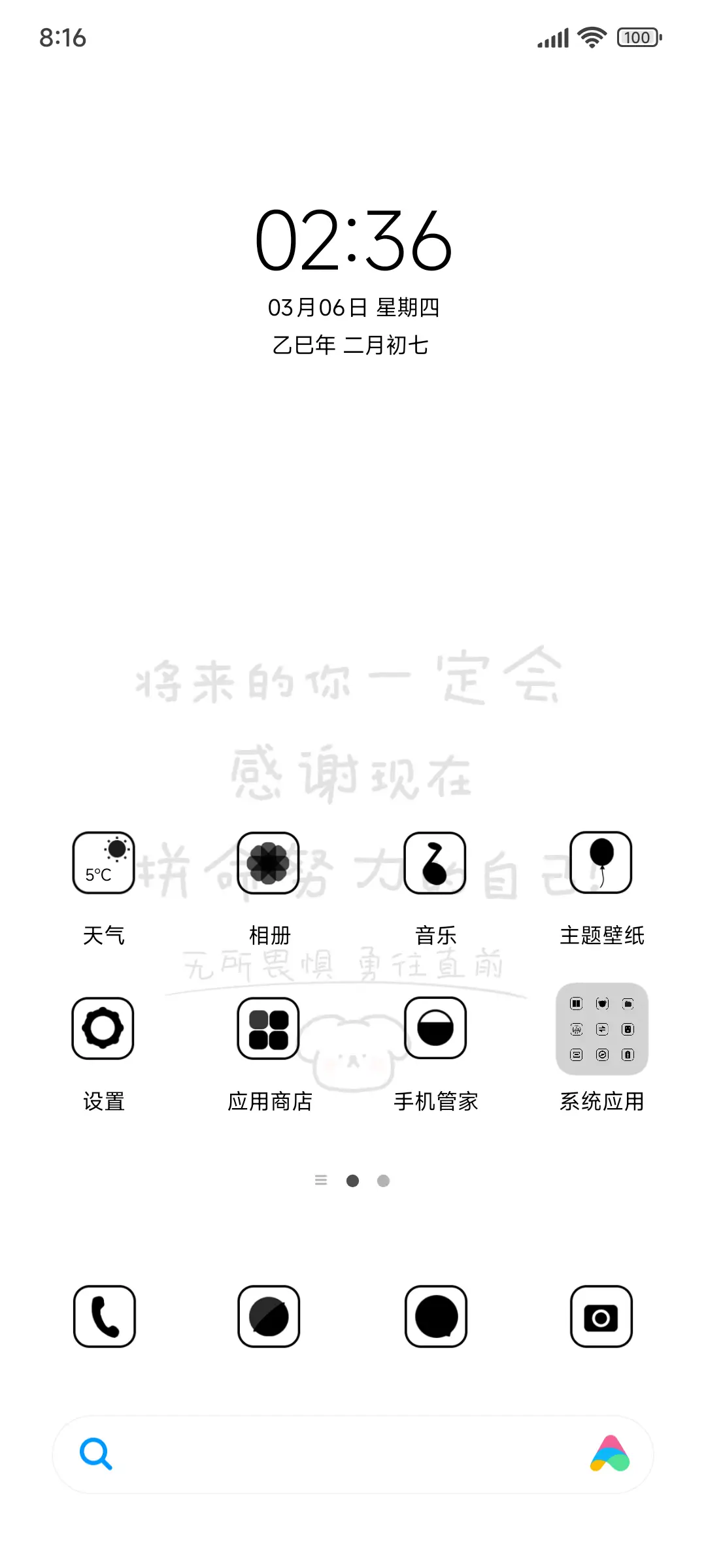Tap the leftmost page indicator icon
Screen dimensions: 706x1568
321,1181
